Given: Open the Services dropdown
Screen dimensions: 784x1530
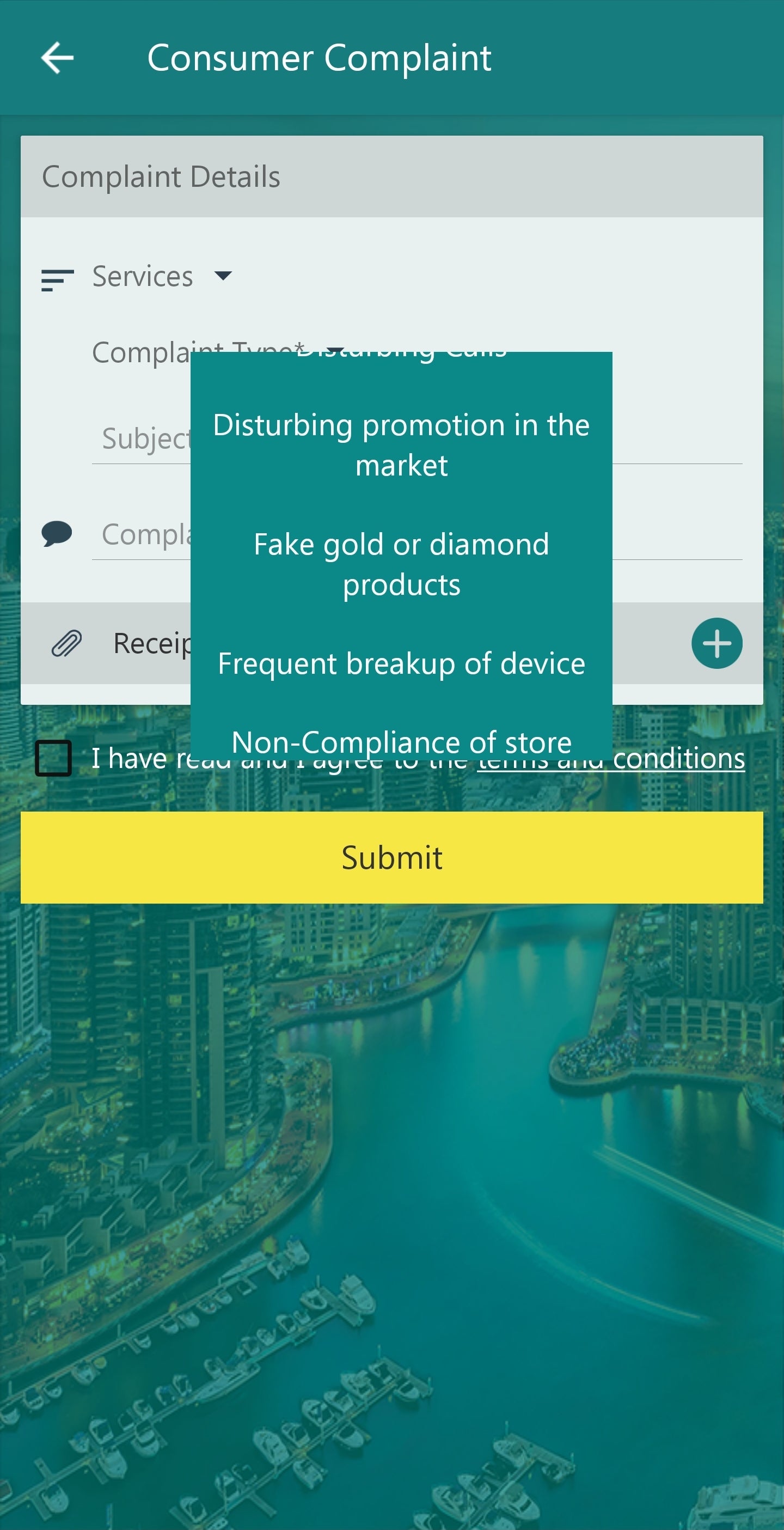Looking at the screenshot, I should [162, 277].
